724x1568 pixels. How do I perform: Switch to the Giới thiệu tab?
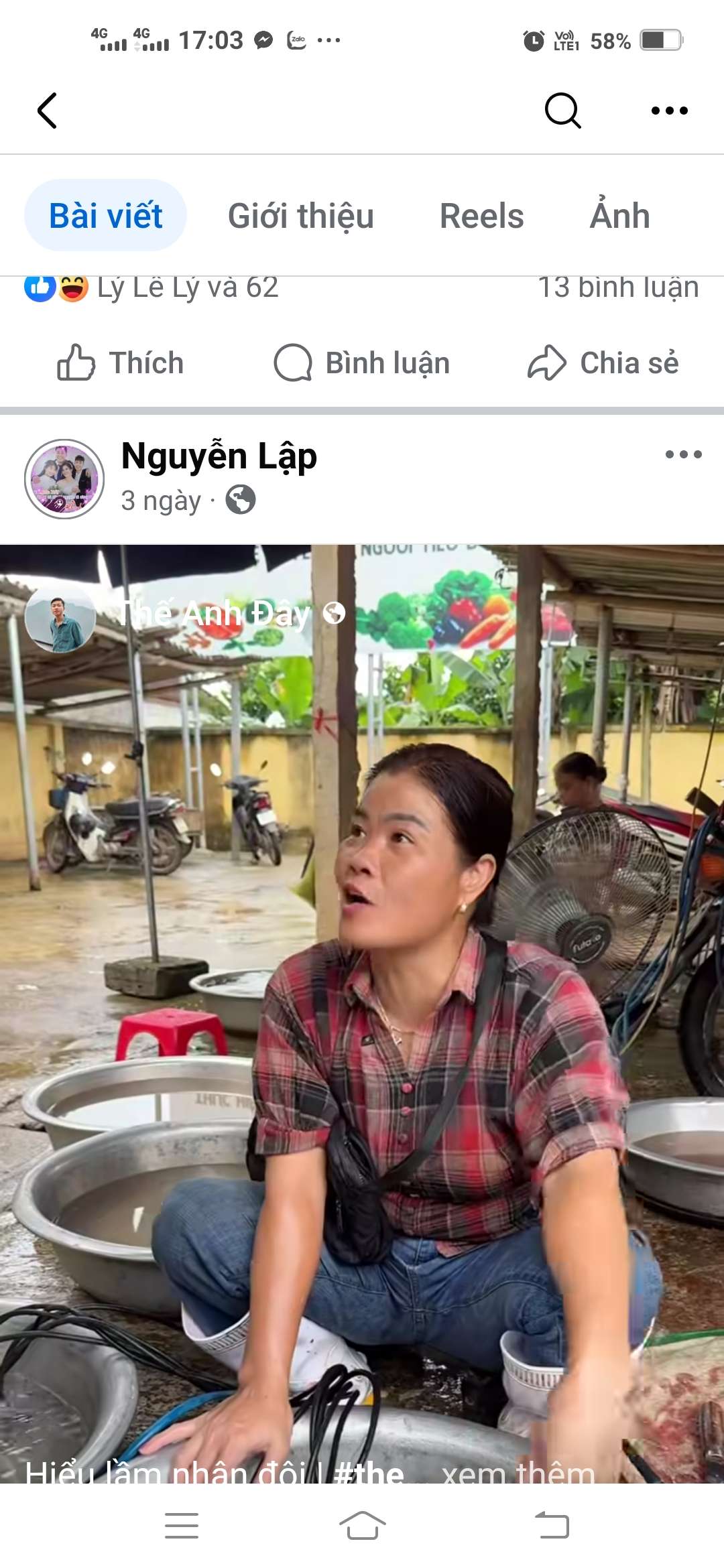(x=300, y=216)
